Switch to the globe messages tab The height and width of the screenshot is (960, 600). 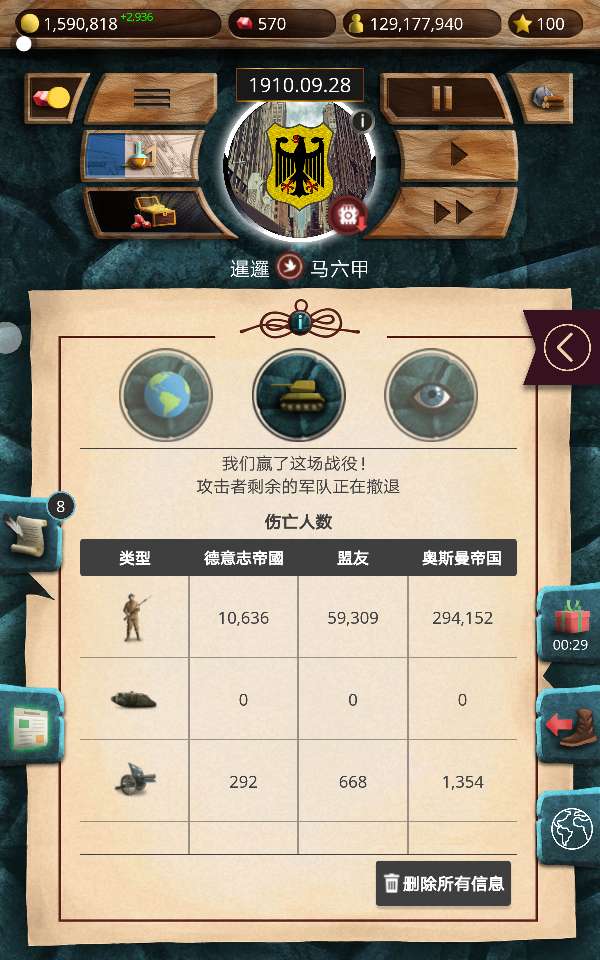[x=166, y=394]
